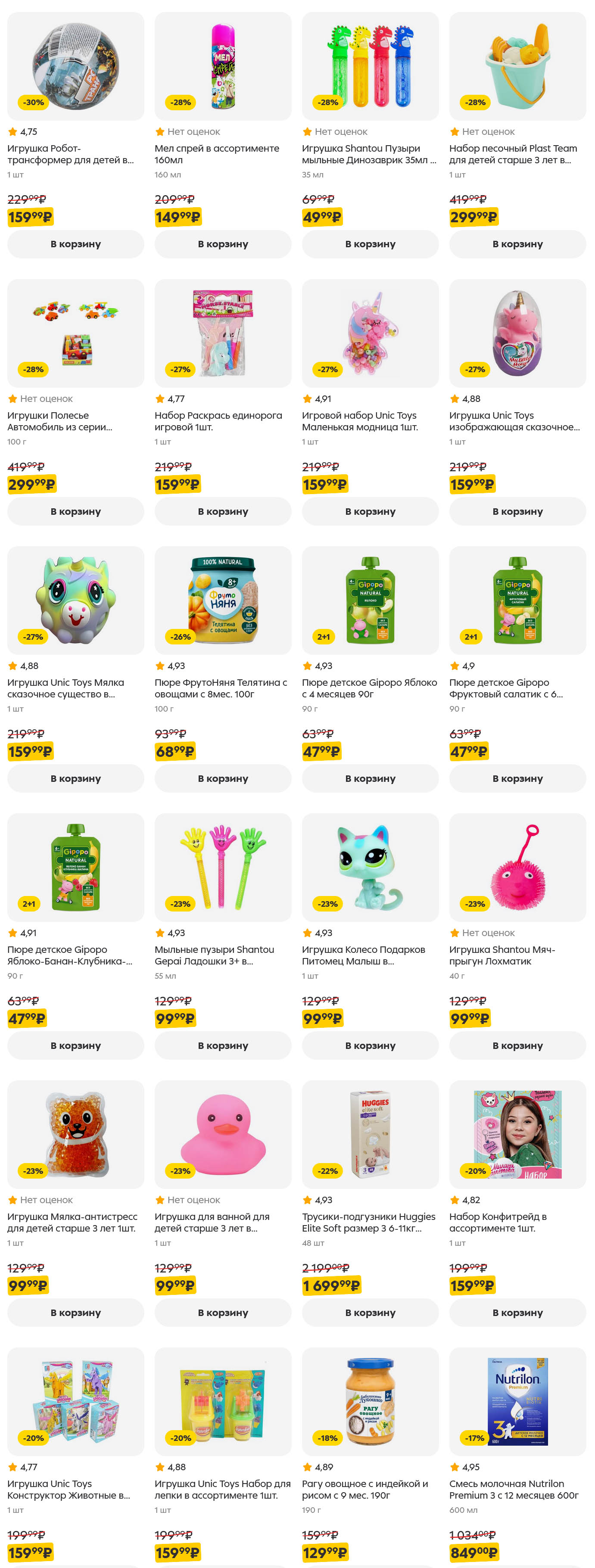Add Игрушка для ванной duck to cart

223,1313
